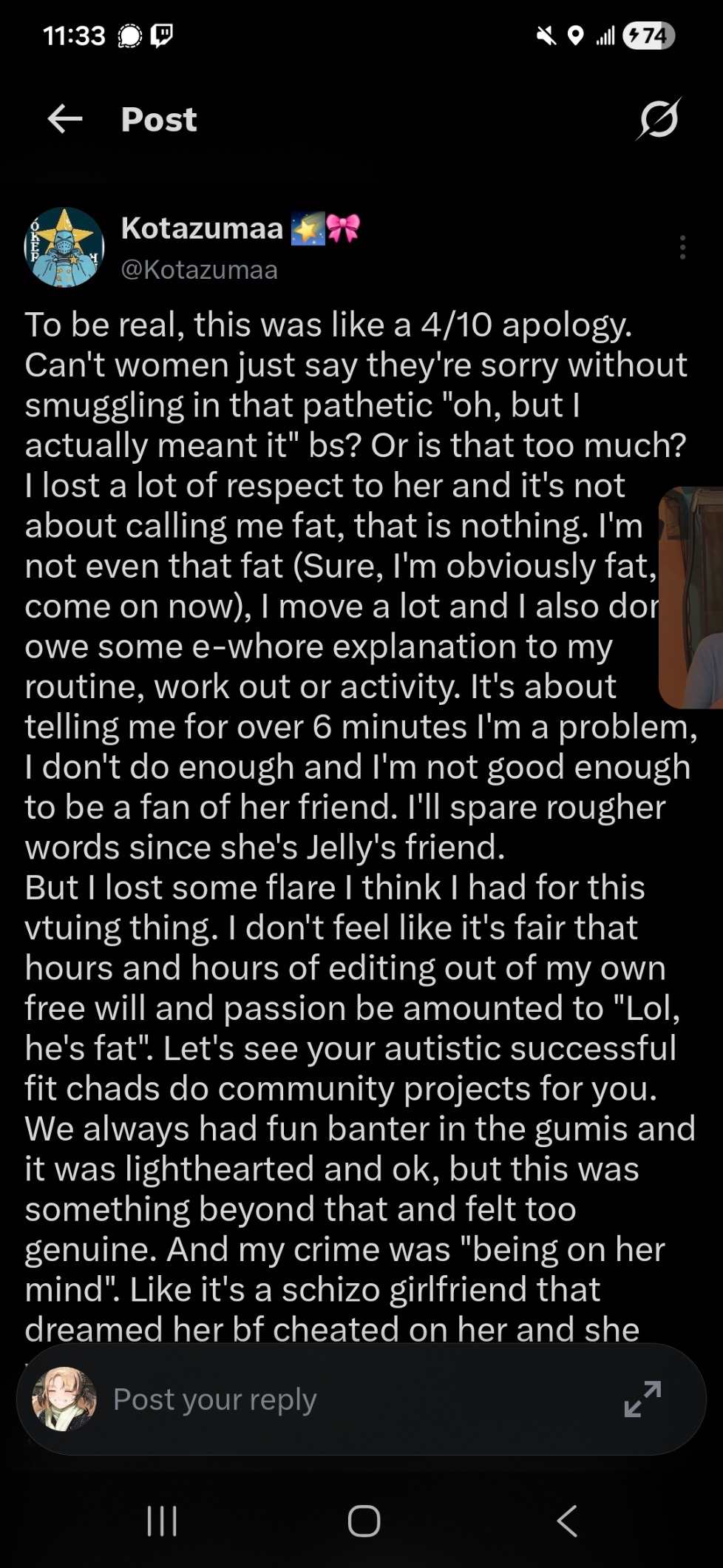This screenshot has width=723, height=1568.
Task: Open the Grok icon in the app bar
Action: point(658,119)
